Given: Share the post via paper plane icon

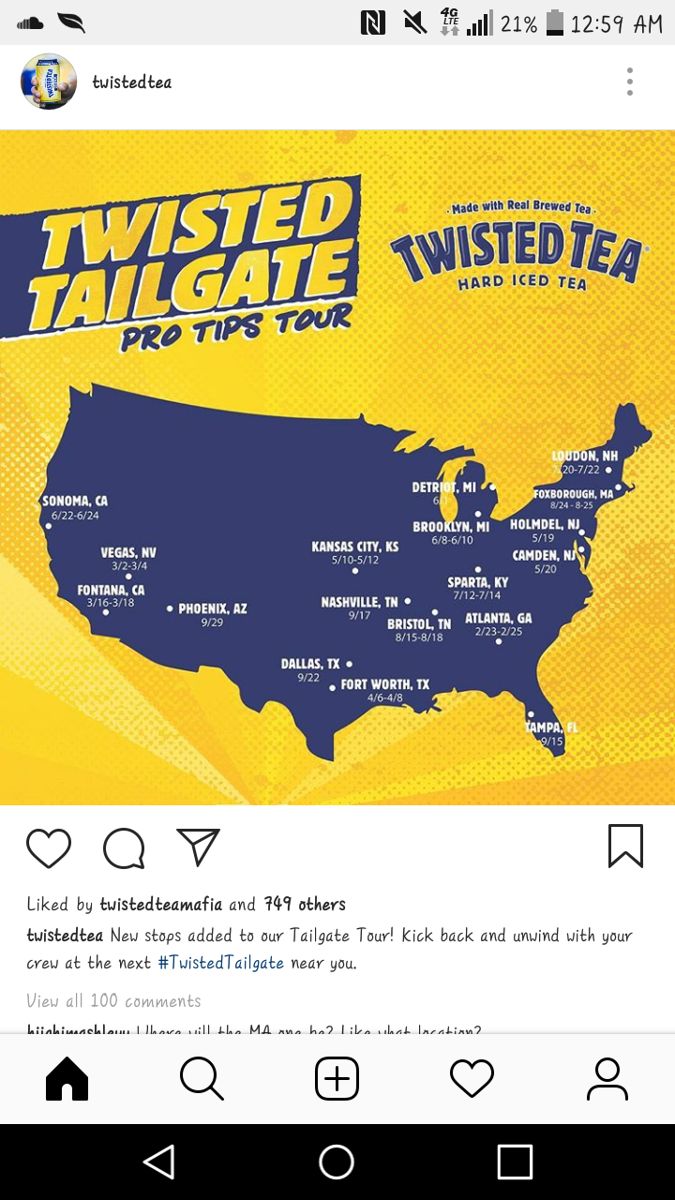Looking at the screenshot, I should click(198, 846).
